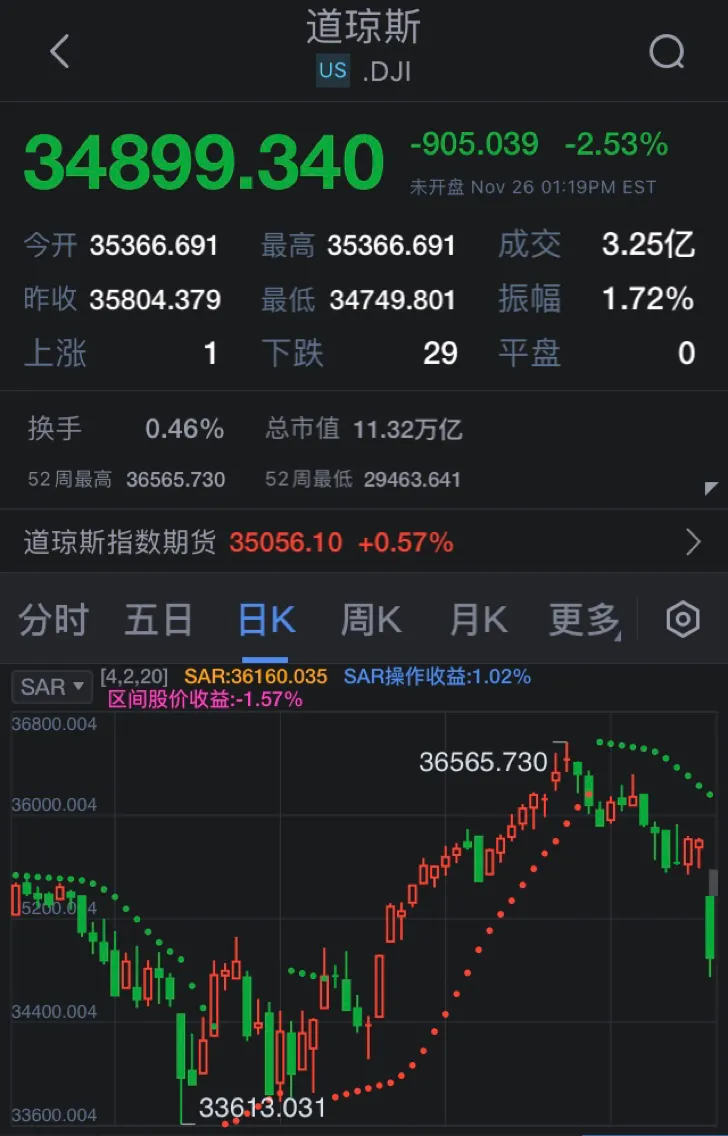728x1136 pixels.
Task: Open the SAR indicator dropdown
Action: coord(52,687)
